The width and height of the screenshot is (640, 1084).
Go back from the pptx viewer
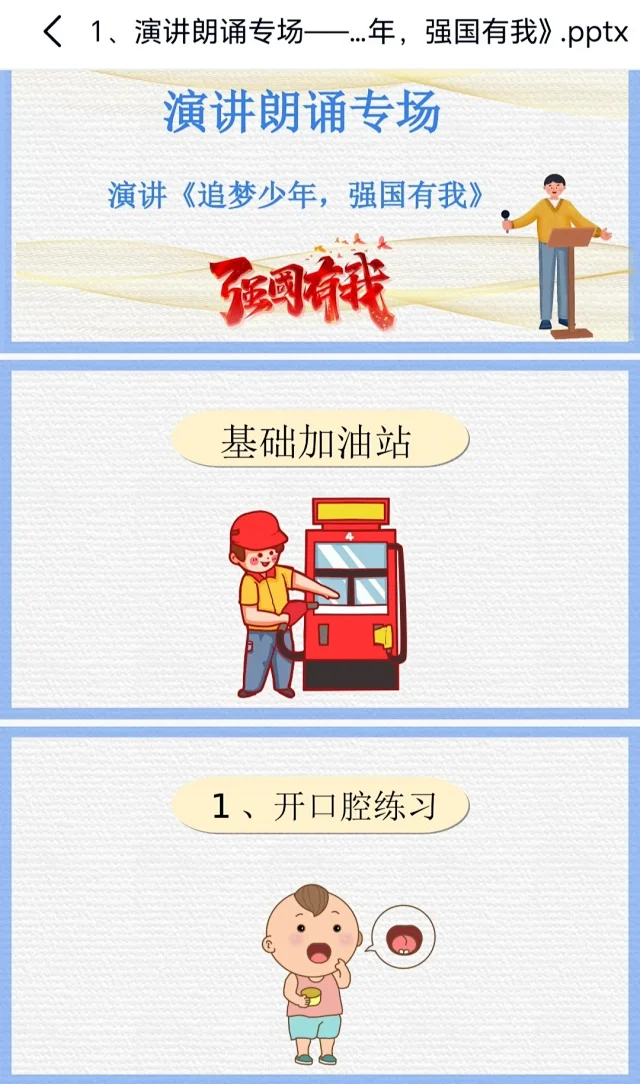pos(52,33)
